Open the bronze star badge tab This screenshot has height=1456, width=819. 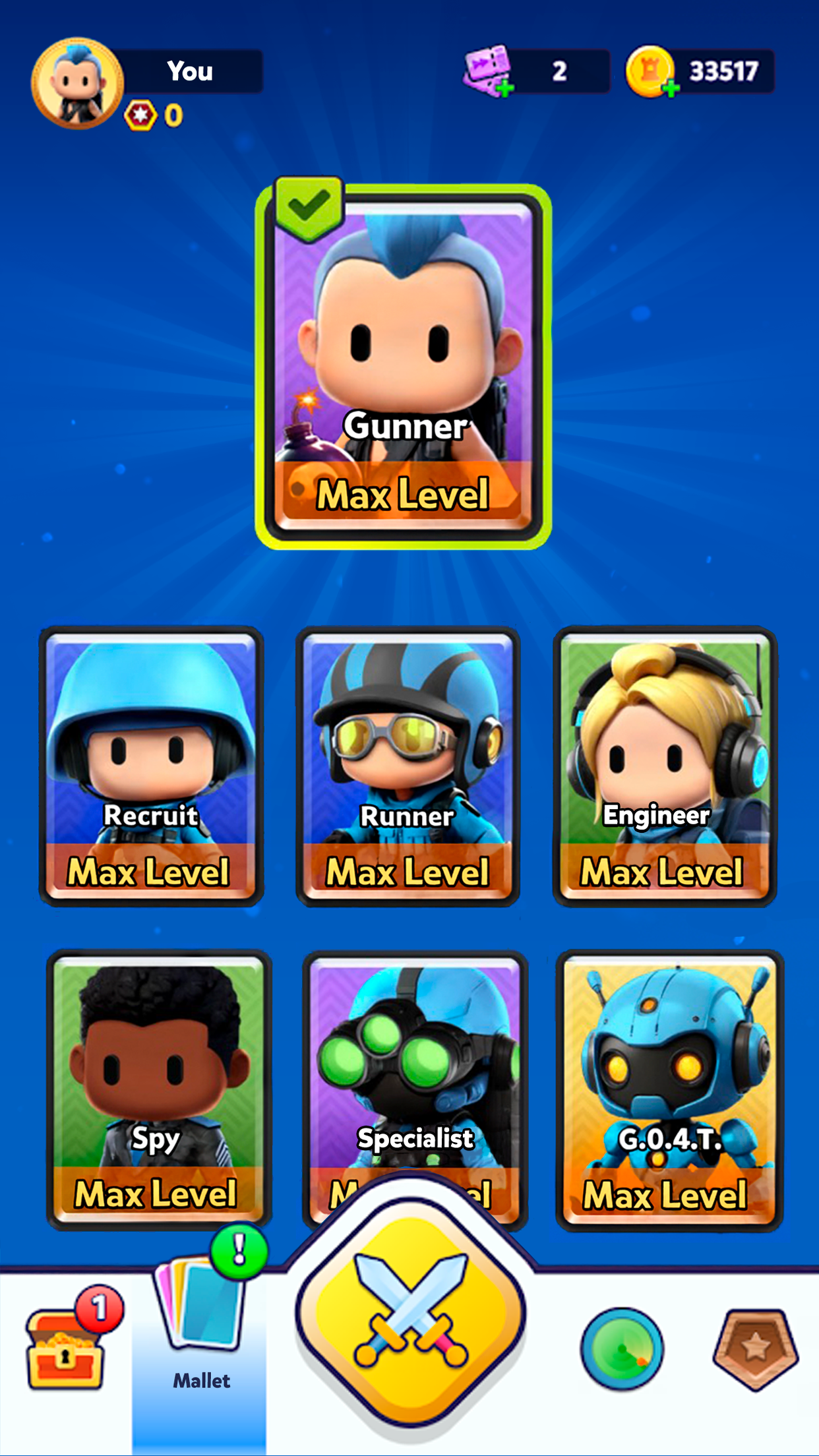pyautogui.click(x=756, y=1349)
